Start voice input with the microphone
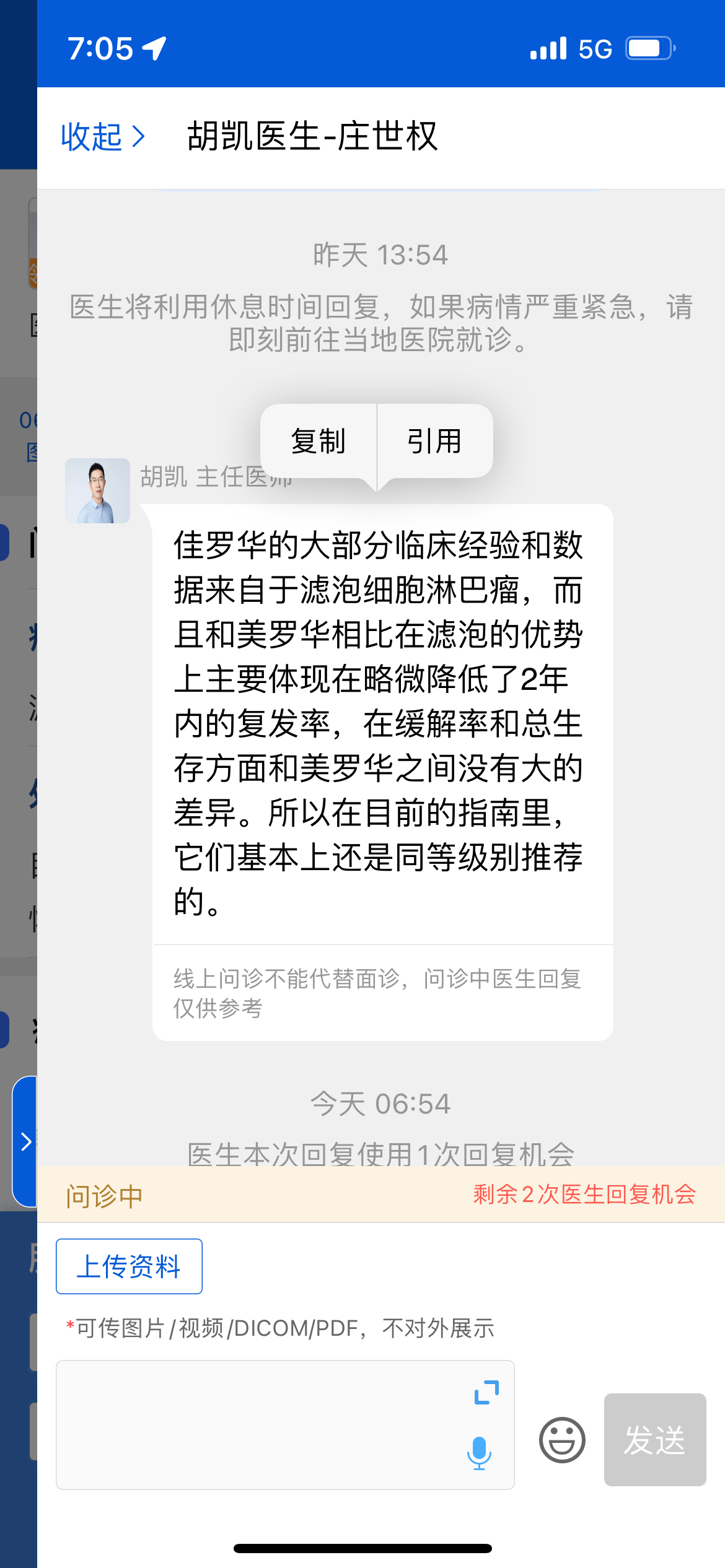 [479, 1453]
